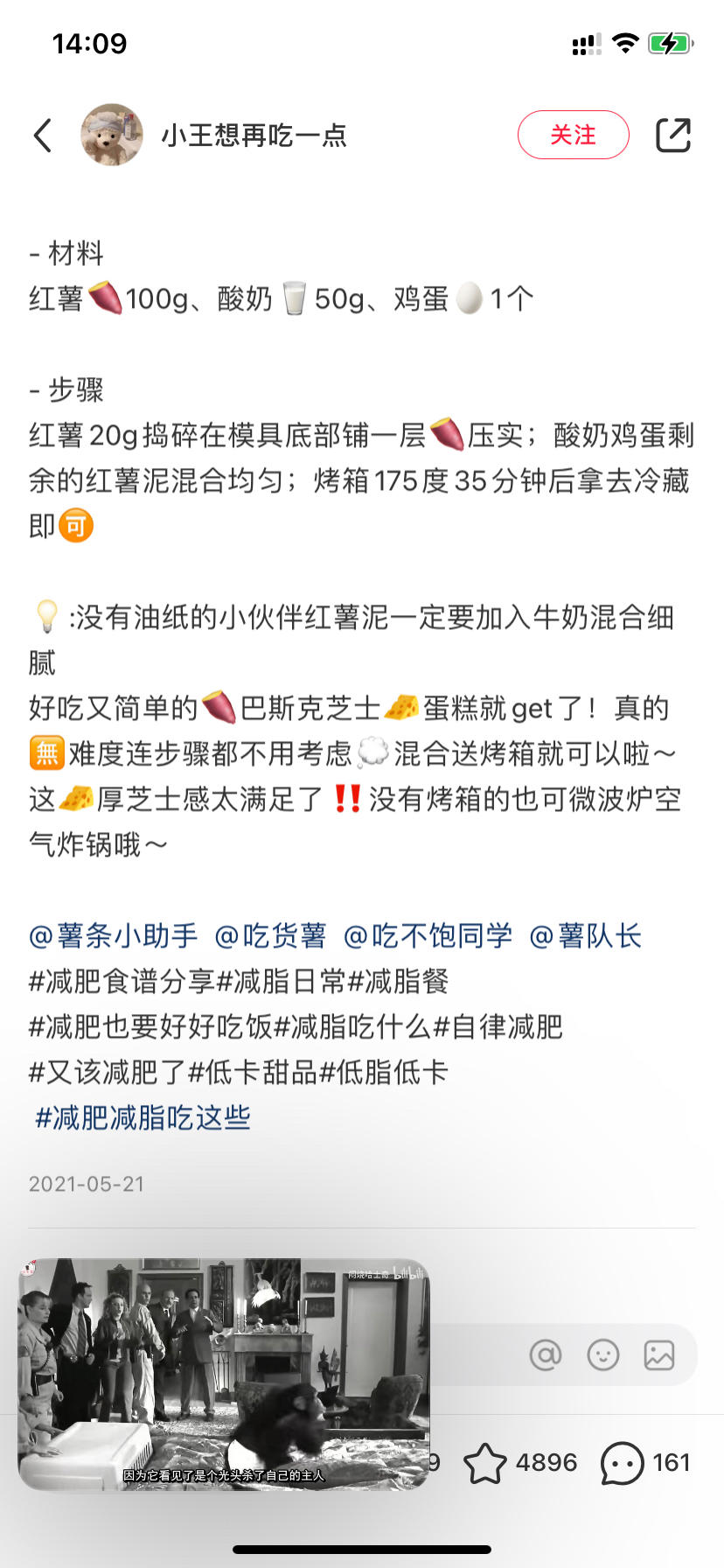This screenshot has width=724, height=1568.
Task: Go back using the back arrow
Action: (x=43, y=136)
